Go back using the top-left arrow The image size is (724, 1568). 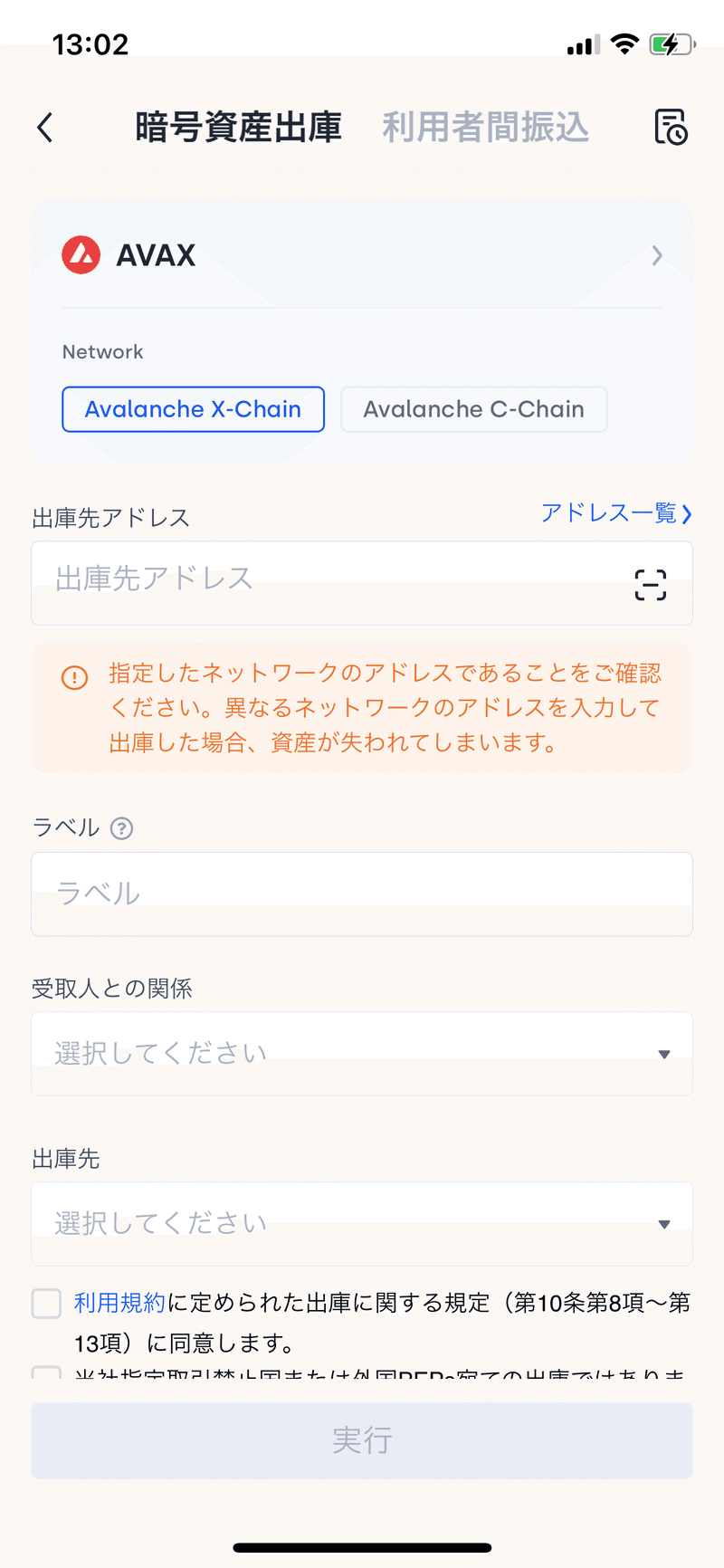click(x=45, y=128)
